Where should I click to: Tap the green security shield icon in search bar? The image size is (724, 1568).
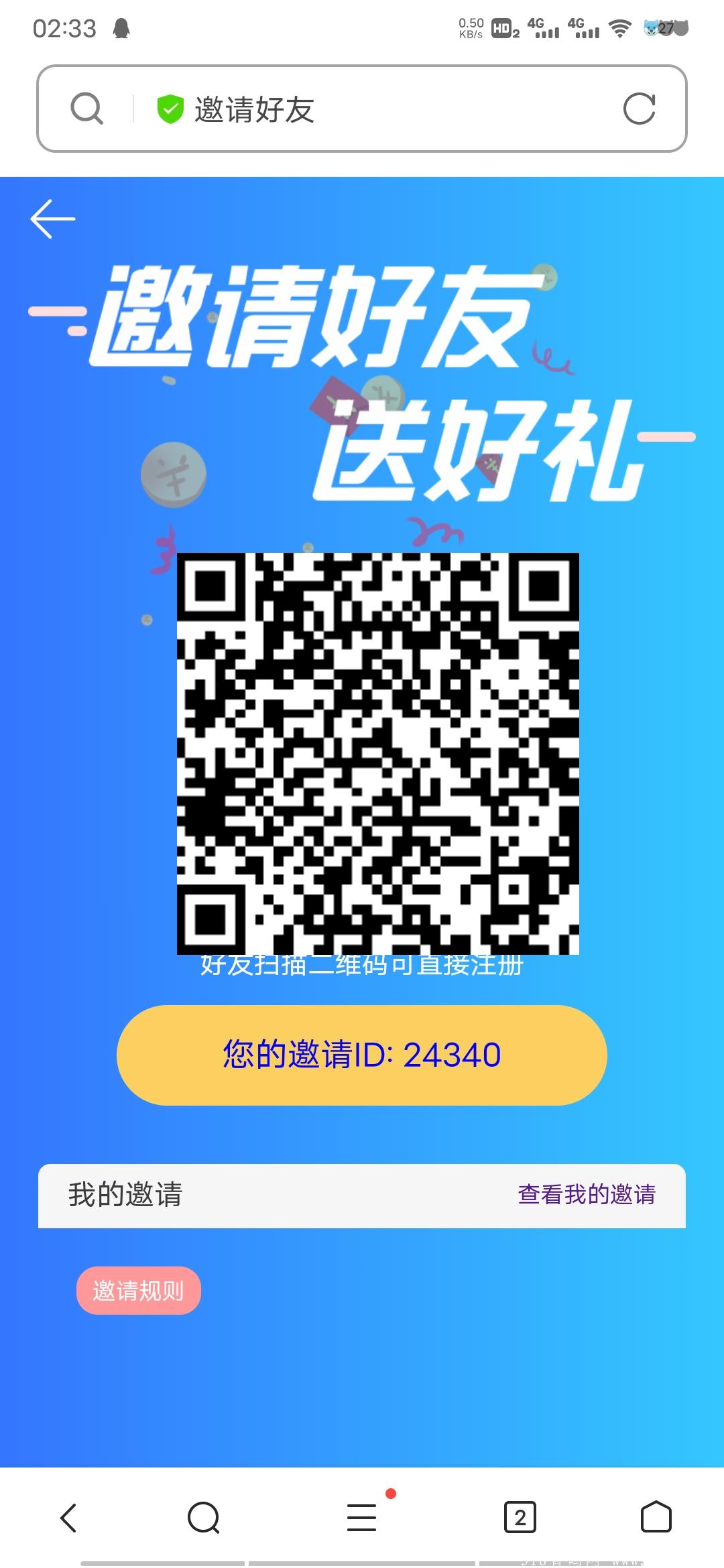click(170, 108)
